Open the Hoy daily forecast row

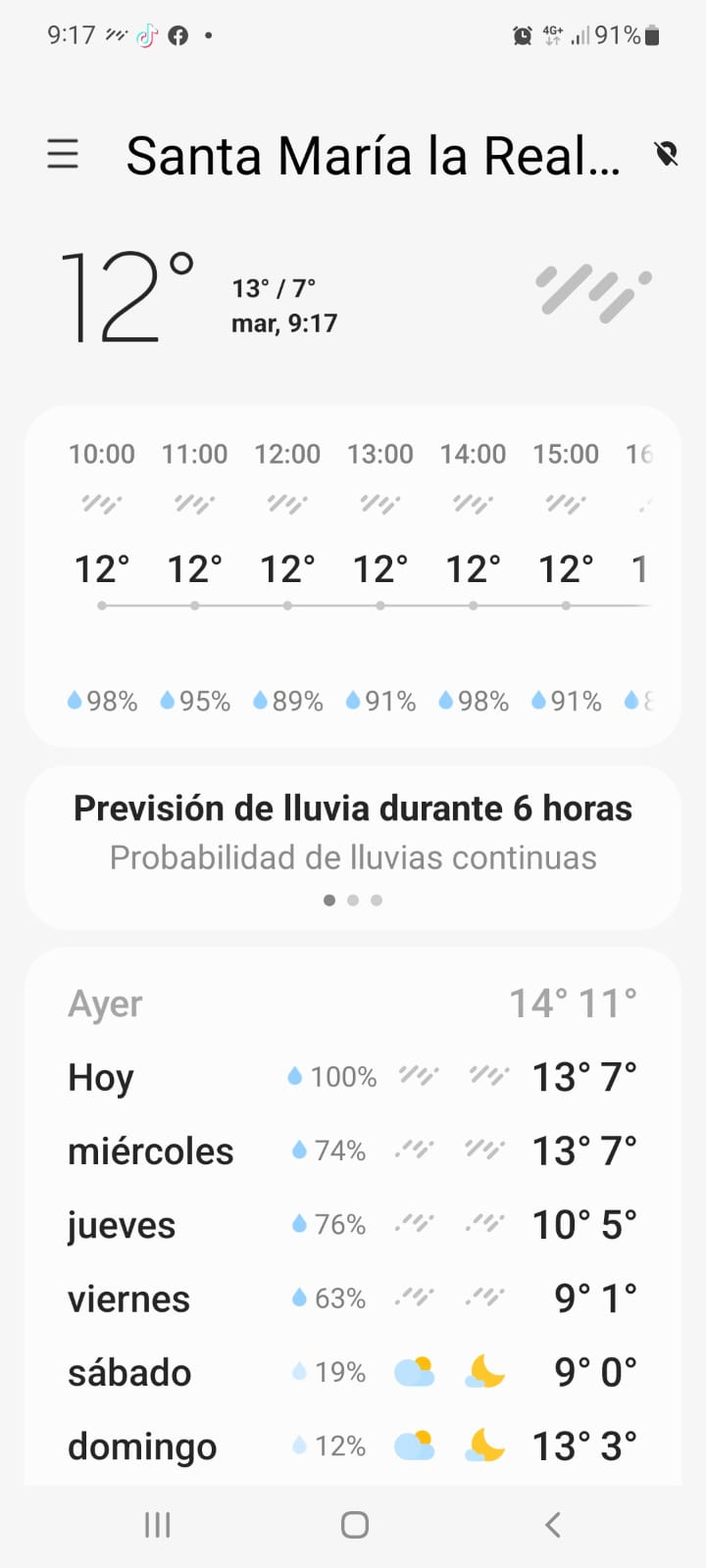click(353, 1077)
